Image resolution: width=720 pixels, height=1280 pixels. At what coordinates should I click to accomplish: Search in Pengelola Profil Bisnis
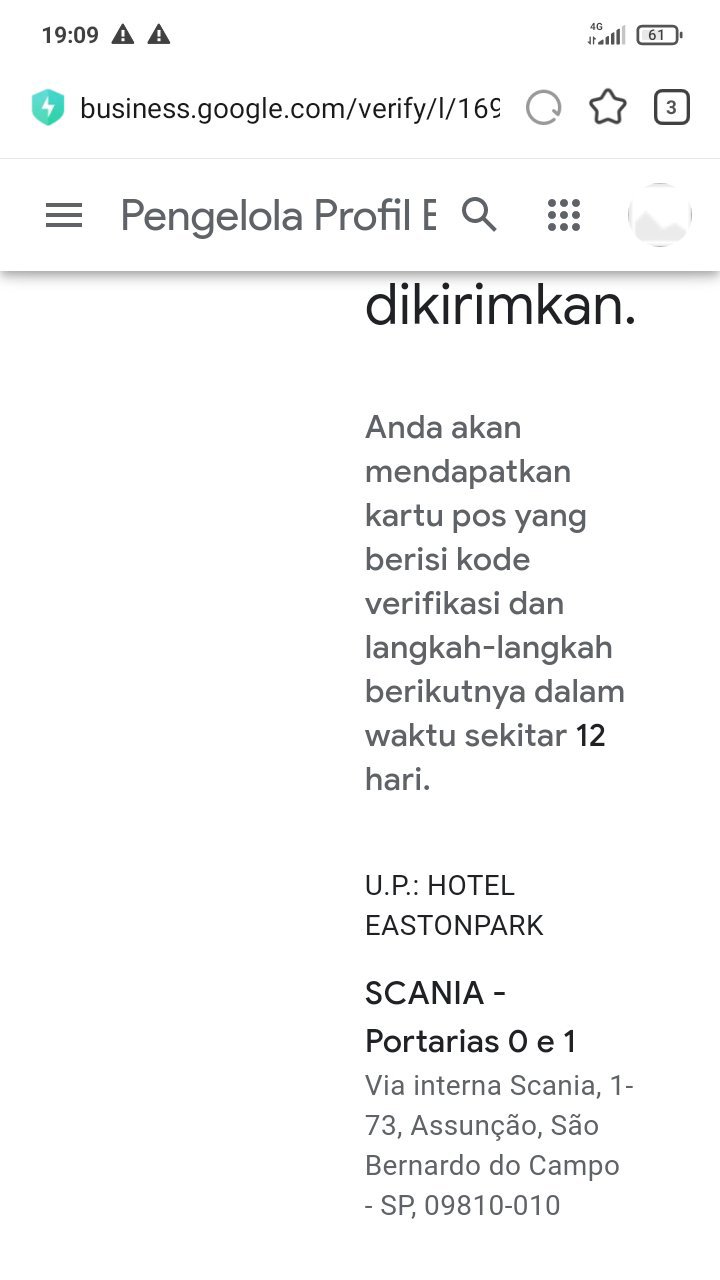pos(479,214)
